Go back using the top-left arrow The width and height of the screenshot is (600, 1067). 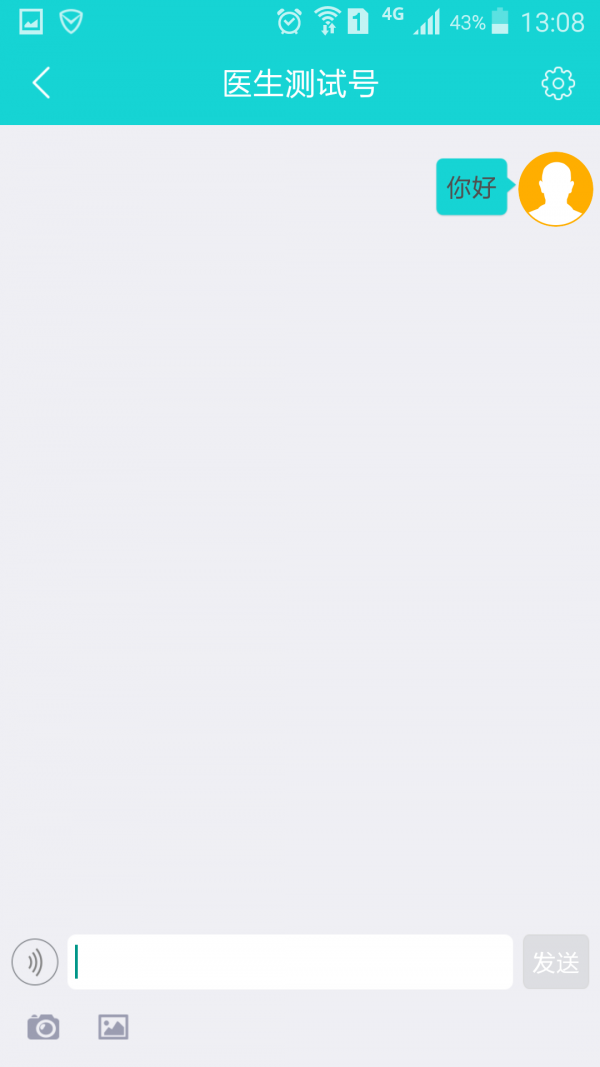coord(41,84)
